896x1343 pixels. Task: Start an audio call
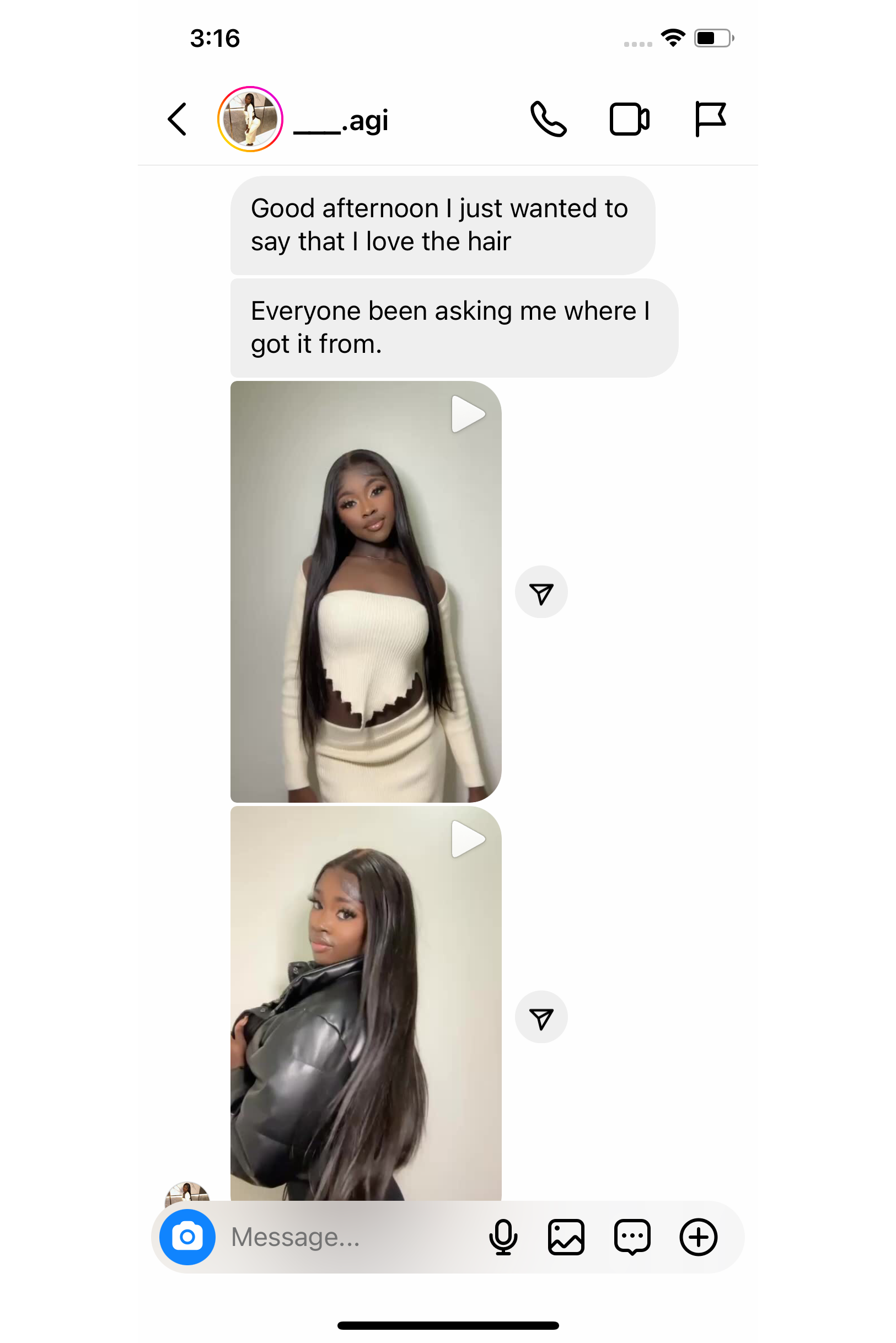pyautogui.click(x=548, y=120)
